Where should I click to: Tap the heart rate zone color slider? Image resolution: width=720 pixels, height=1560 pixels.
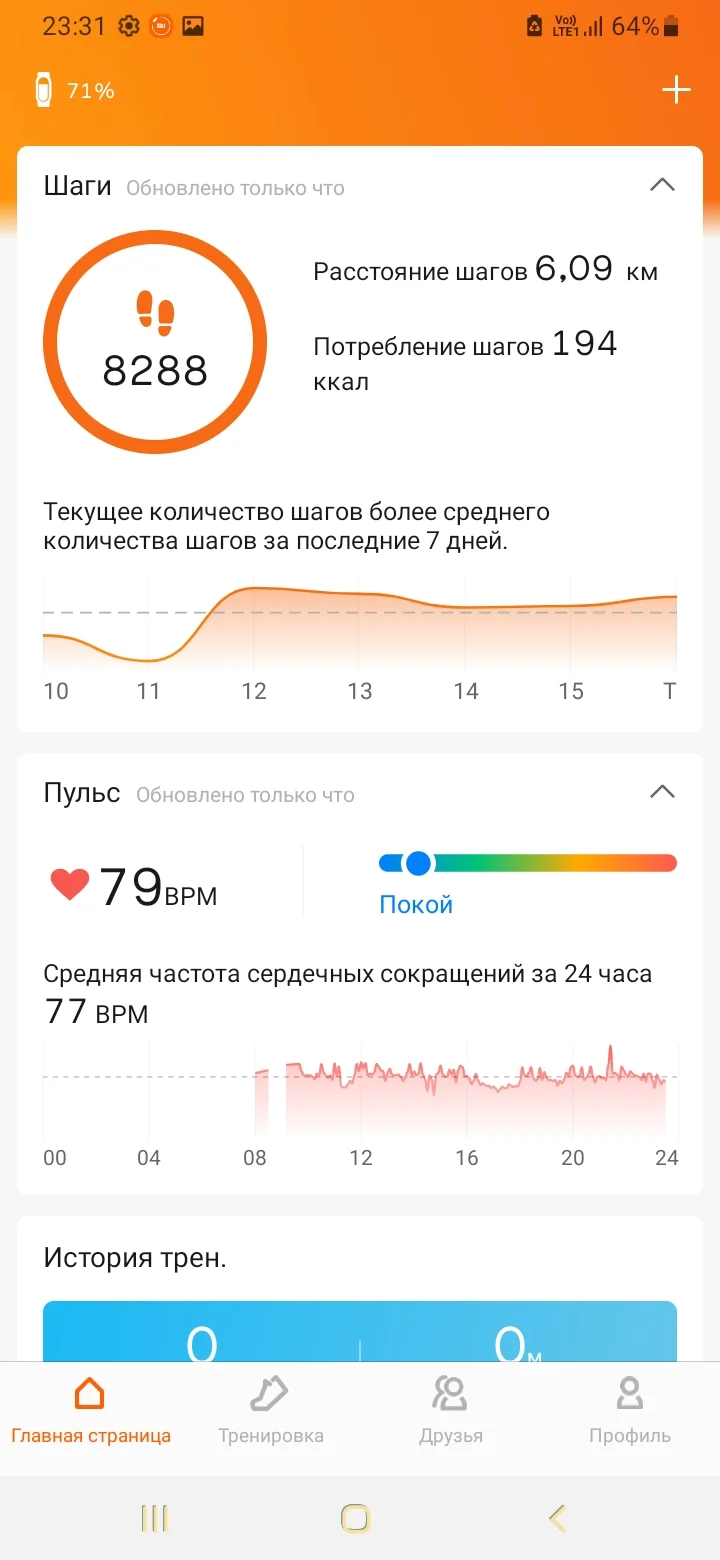(x=527, y=862)
